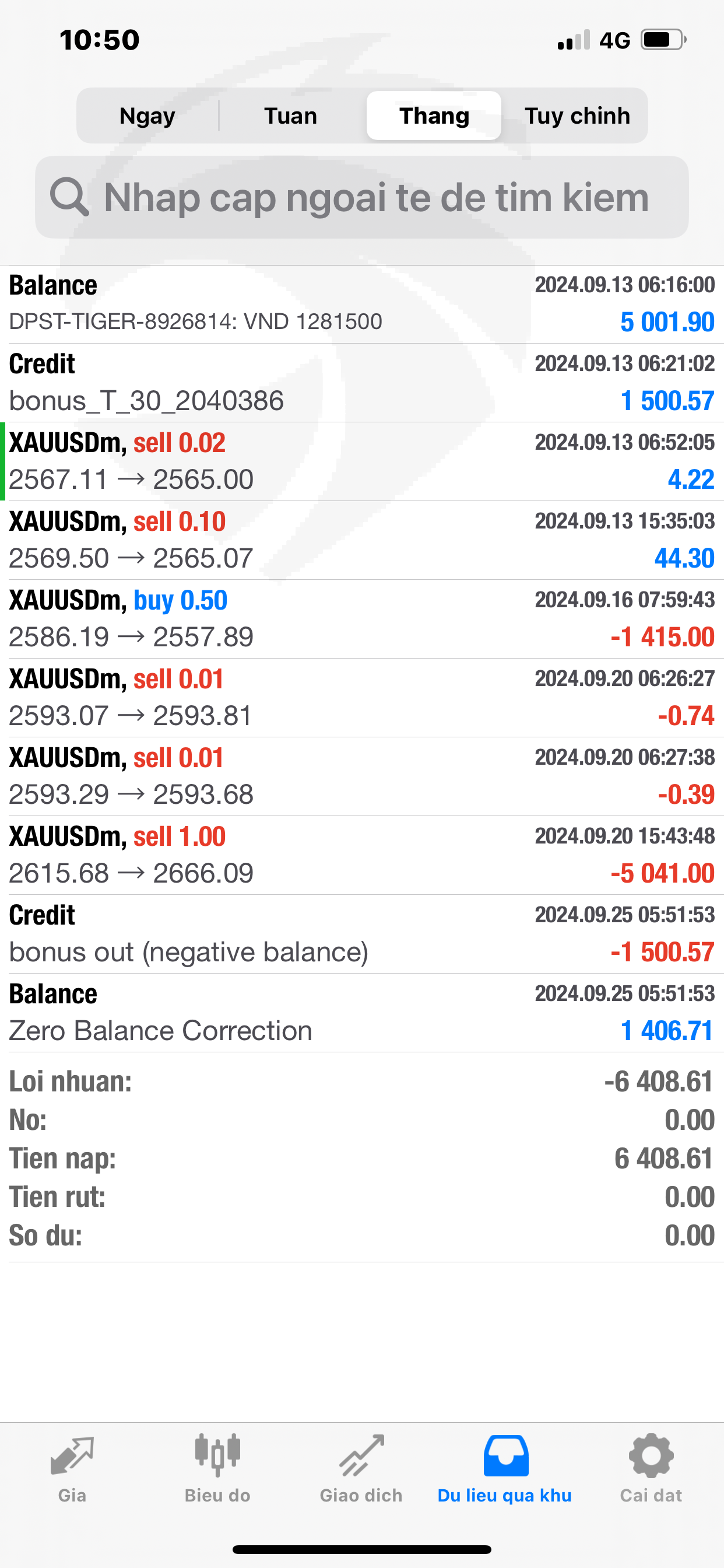This screenshot has height=1568, width=724.
Task: Open the XAUUSDm sell 0.10 trade row
Action: (362, 540)
